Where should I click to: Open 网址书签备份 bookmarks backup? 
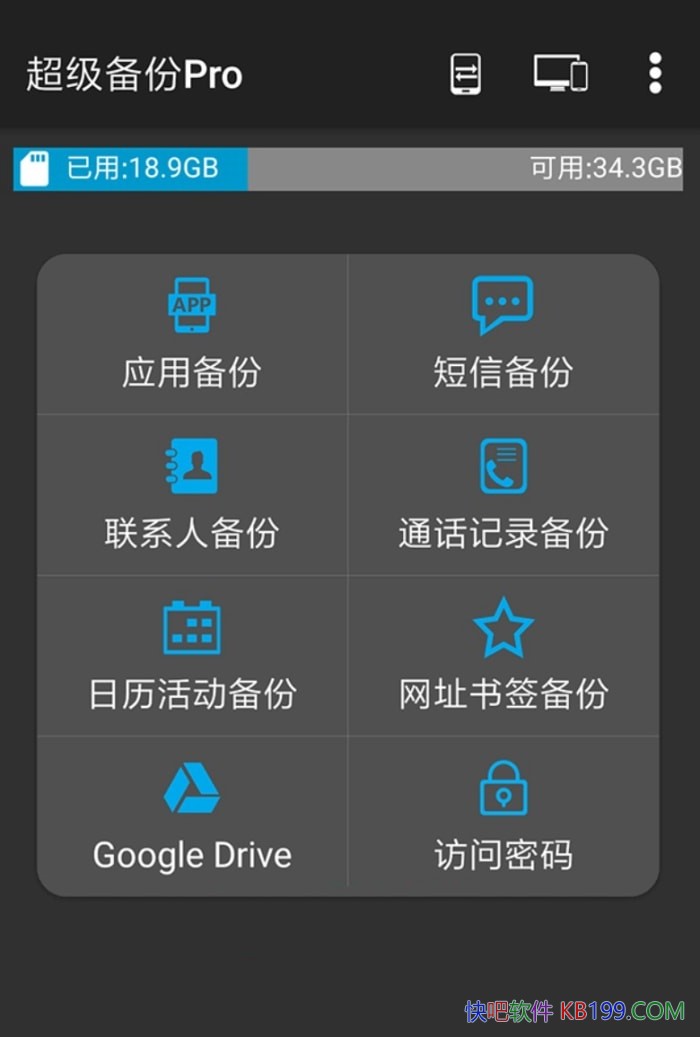[x=503, y=656]
